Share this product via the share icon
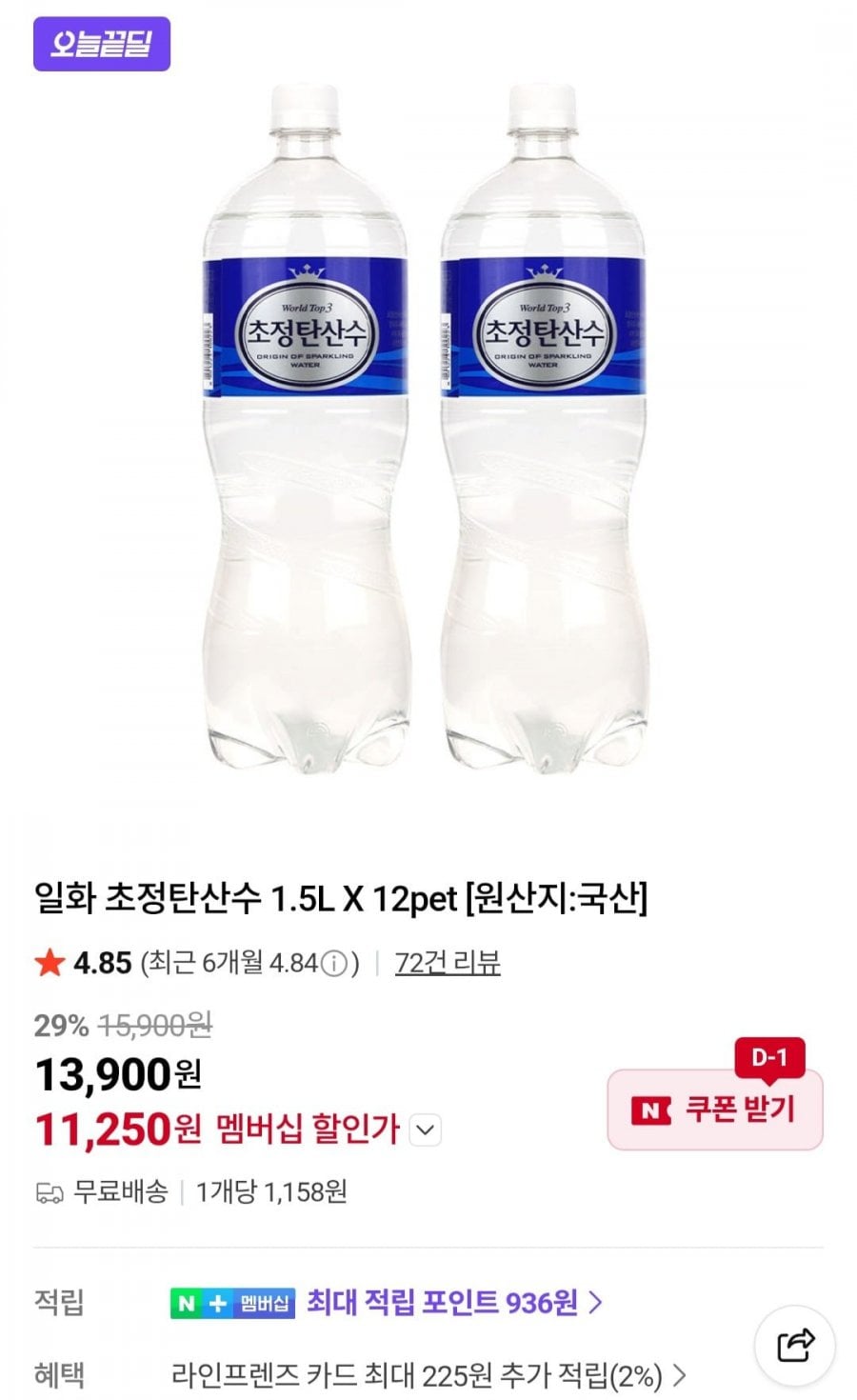 794,1345
